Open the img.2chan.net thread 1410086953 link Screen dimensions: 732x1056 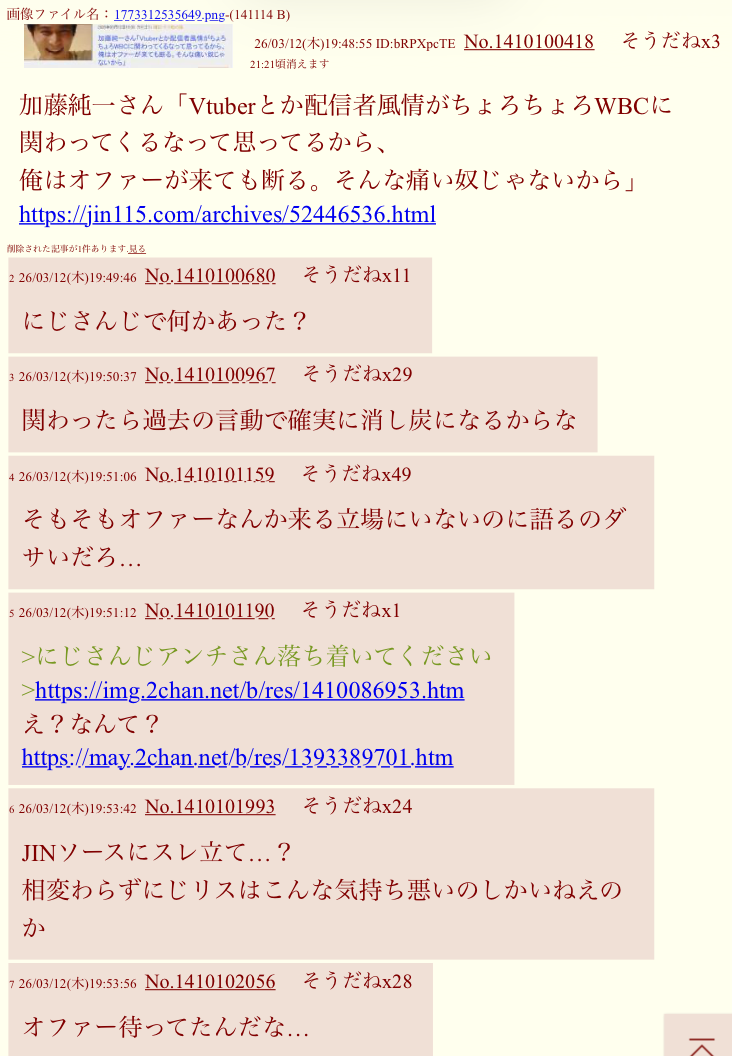[x=250, y=691]
